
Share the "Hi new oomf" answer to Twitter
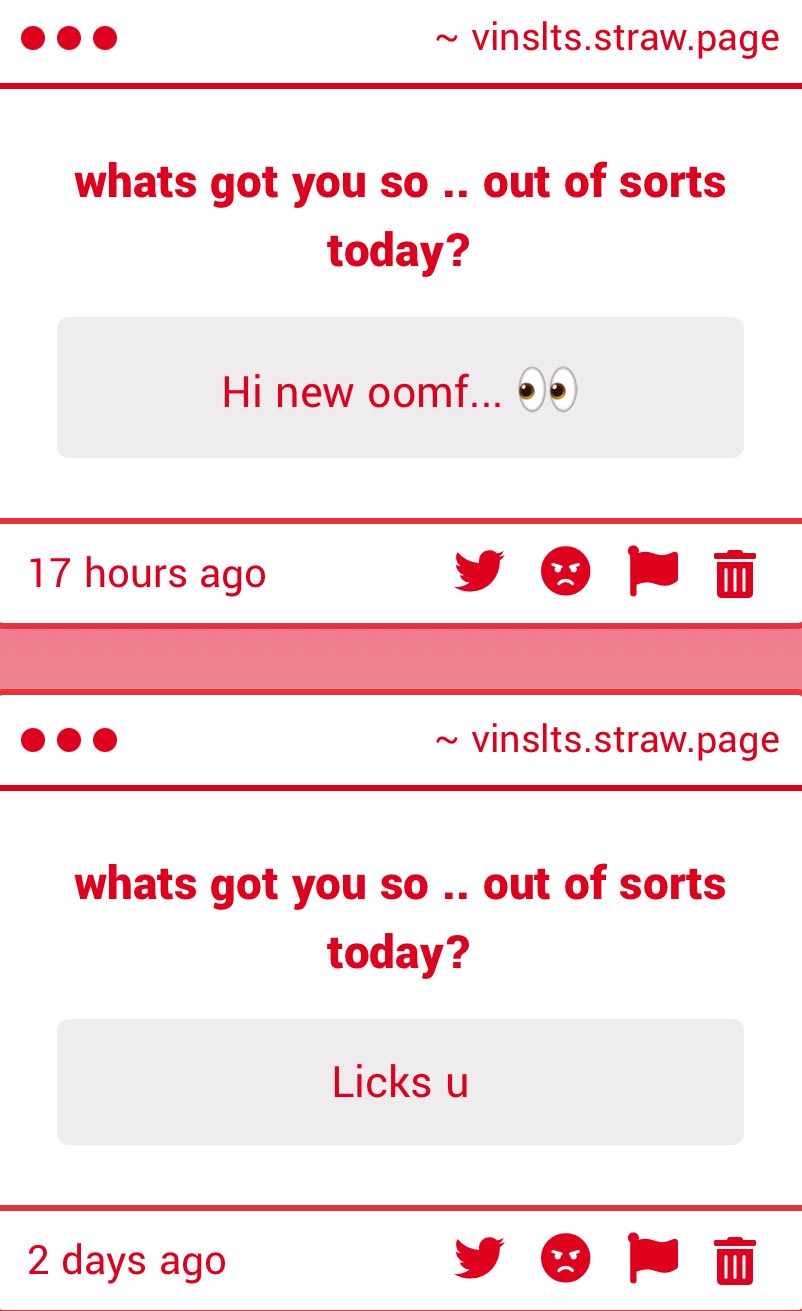point(479,573)
